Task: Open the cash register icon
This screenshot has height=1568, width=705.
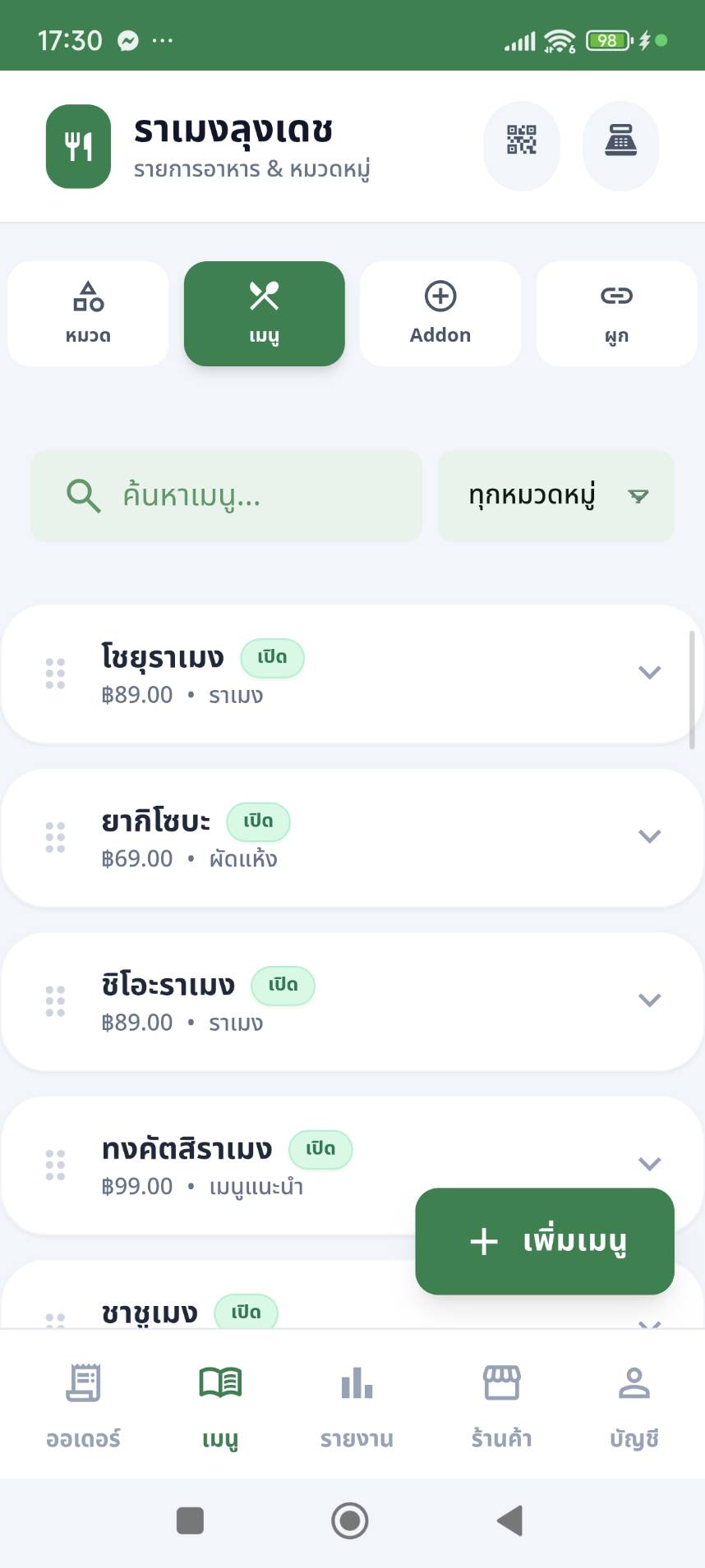Action: [620, 145]
